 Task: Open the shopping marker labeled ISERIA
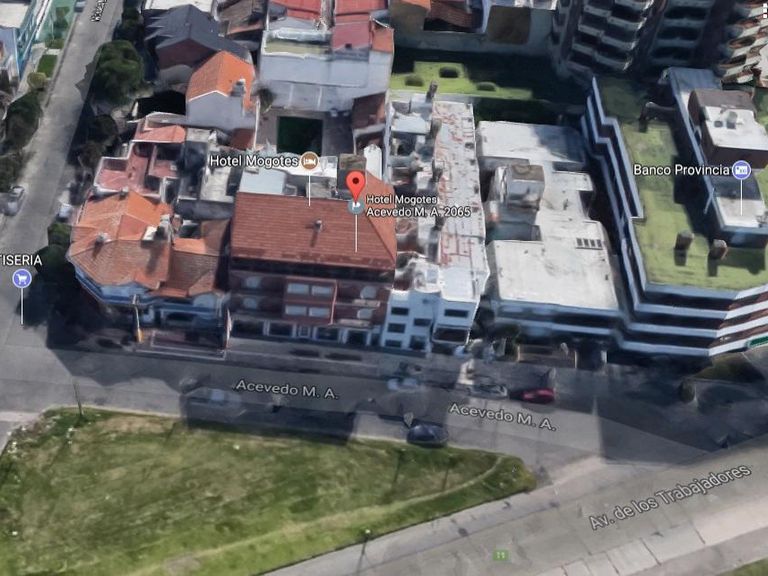pyautogui.click(x=21, y=279)
